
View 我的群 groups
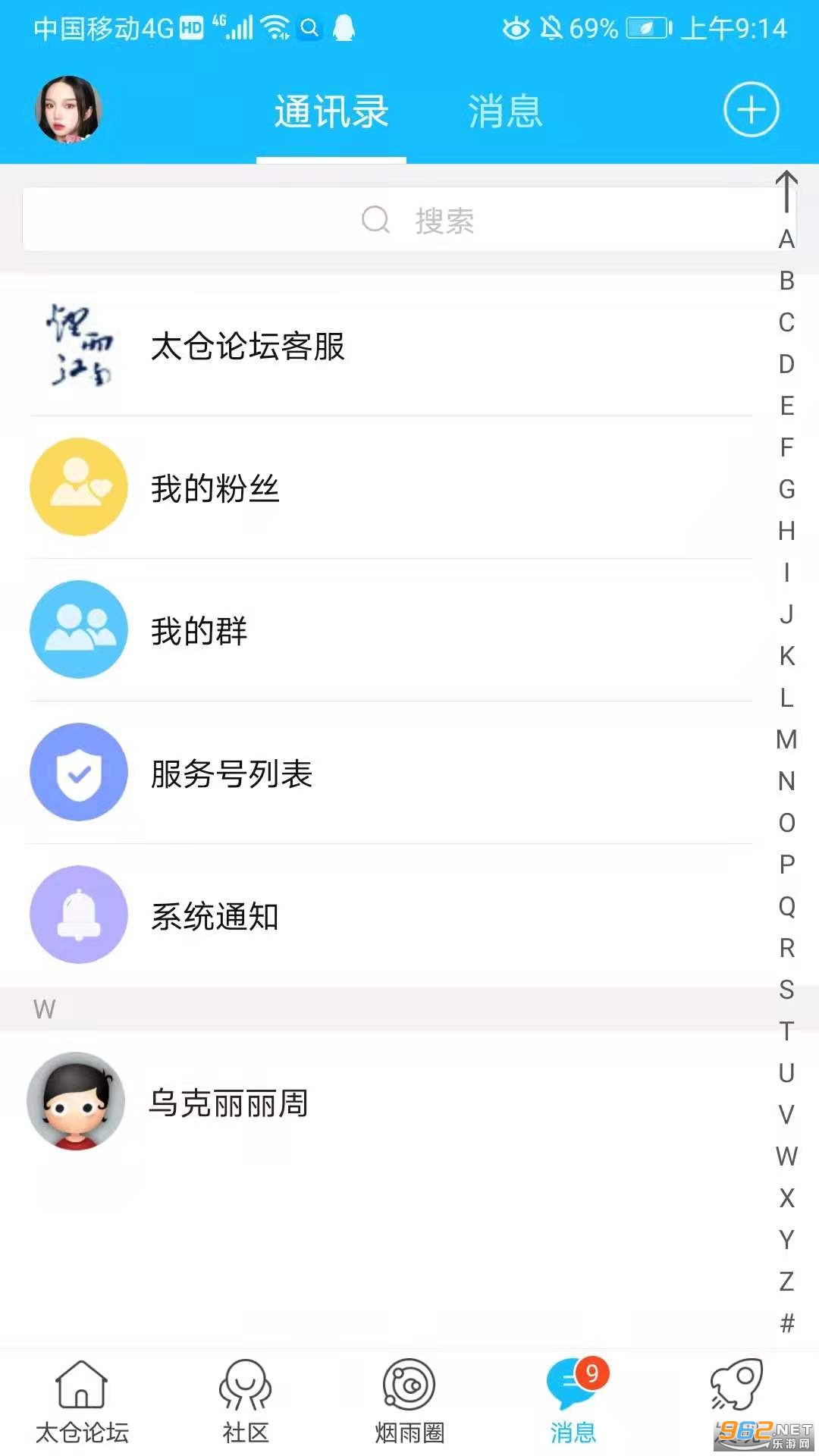(x=199, y=631)
